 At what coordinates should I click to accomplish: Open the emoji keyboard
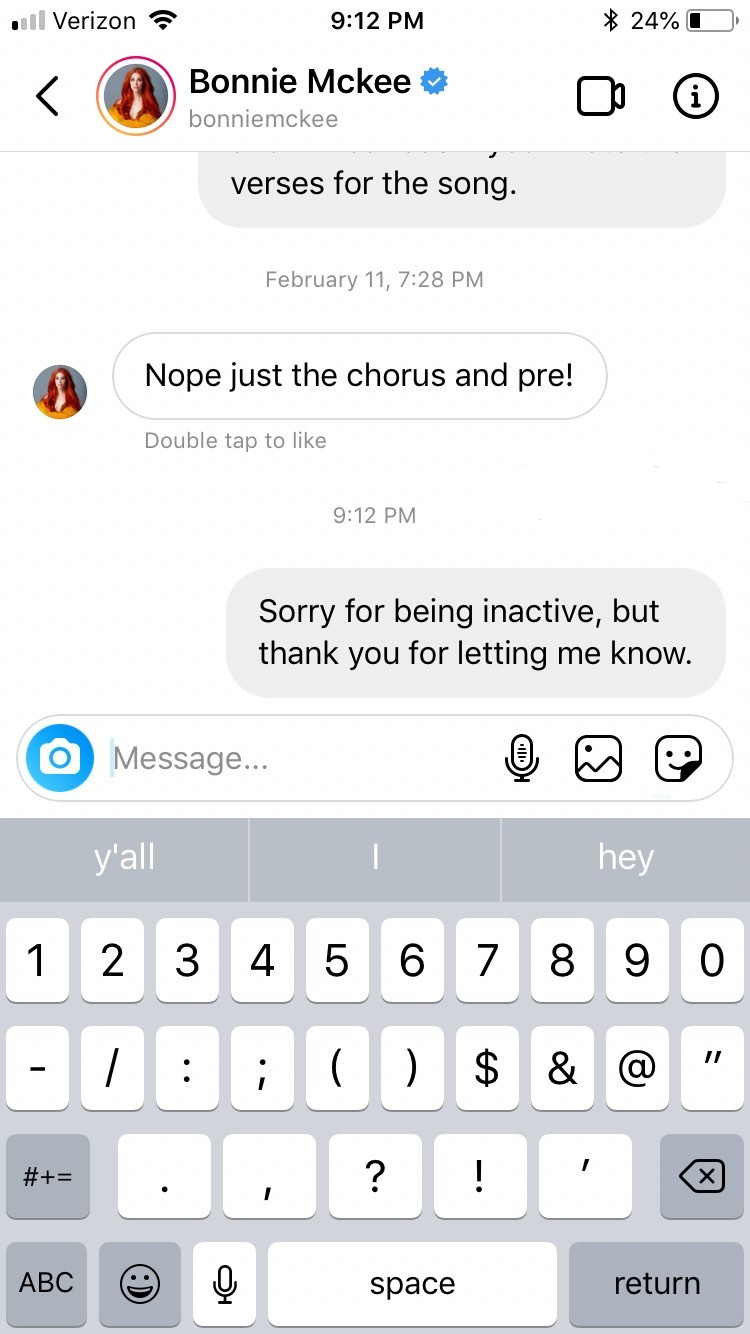point(140,1284)
